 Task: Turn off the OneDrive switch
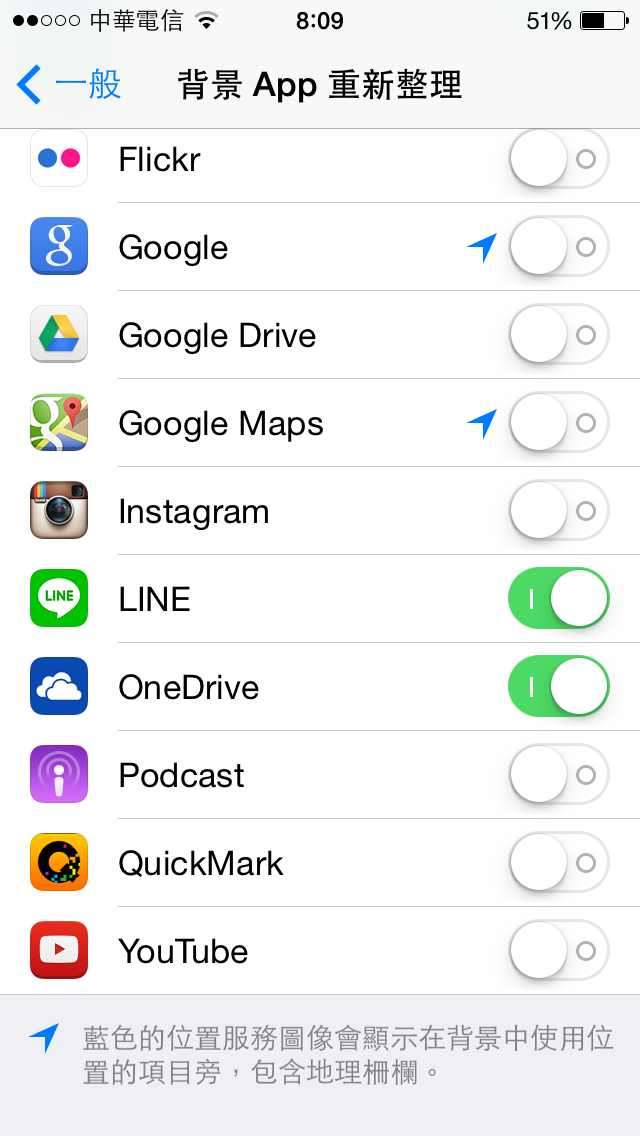(558, 687)
